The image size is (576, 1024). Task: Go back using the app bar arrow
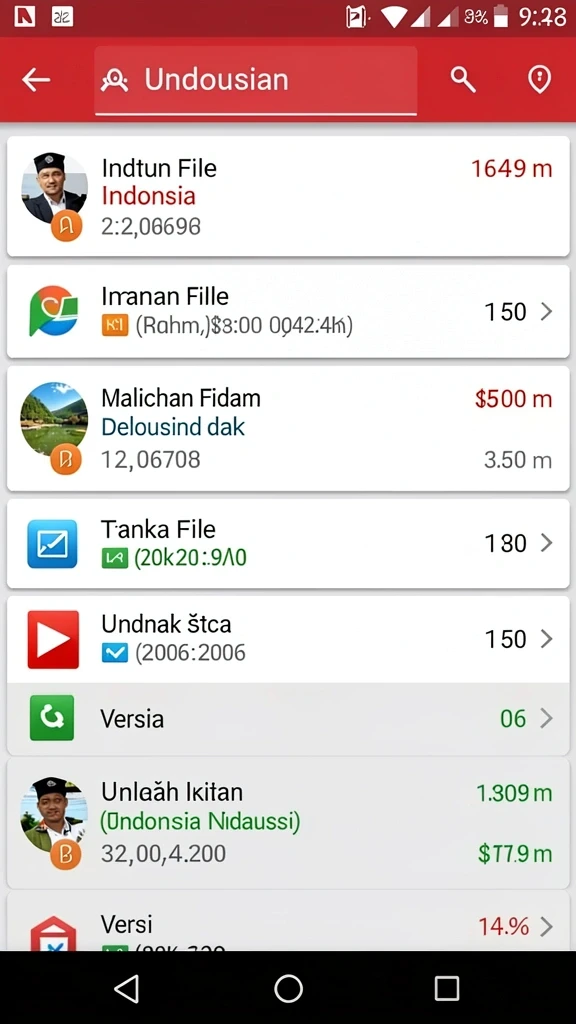coord(36,80)
